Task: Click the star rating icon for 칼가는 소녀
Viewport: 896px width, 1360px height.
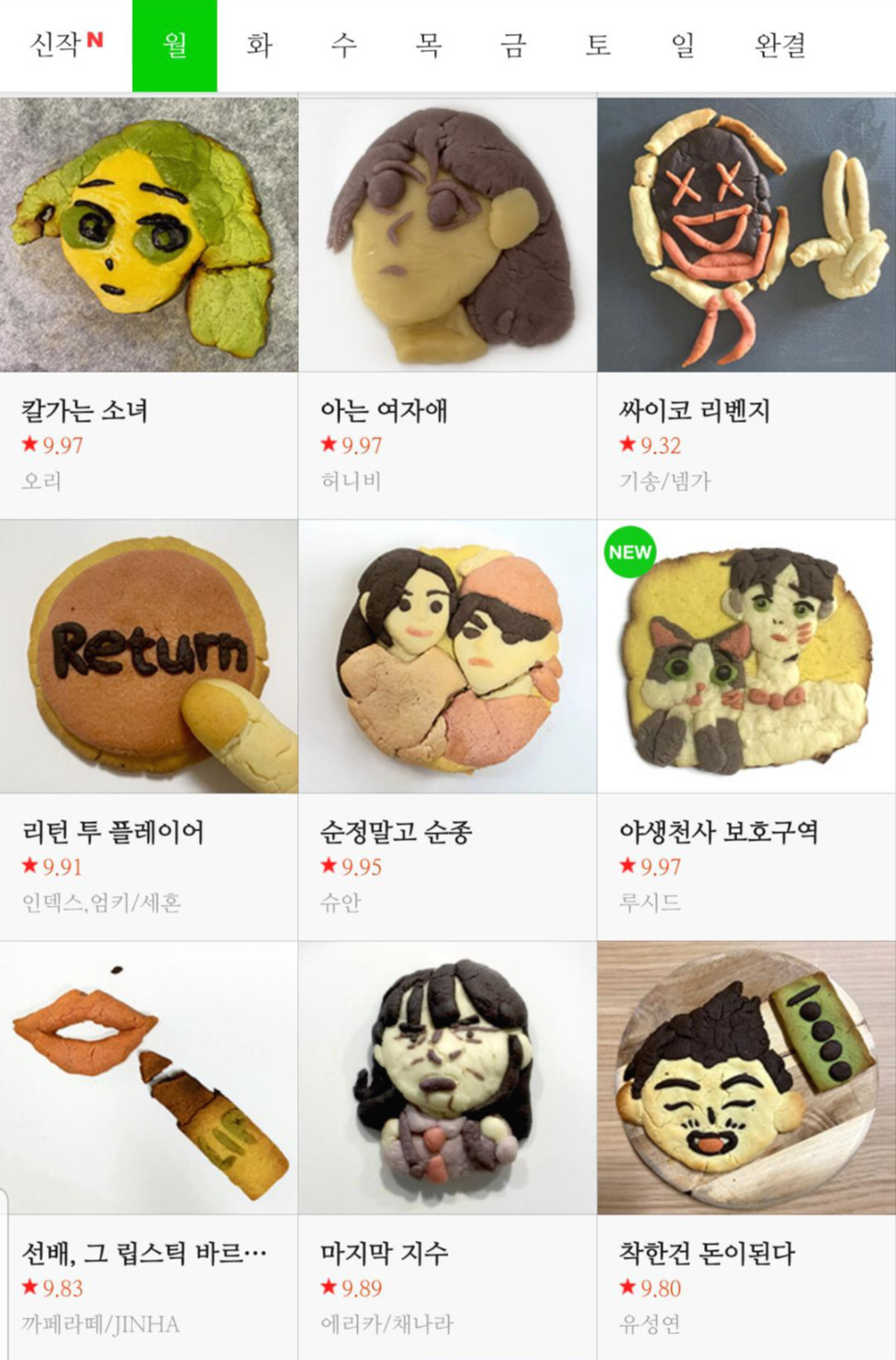Action: point(29,446)
